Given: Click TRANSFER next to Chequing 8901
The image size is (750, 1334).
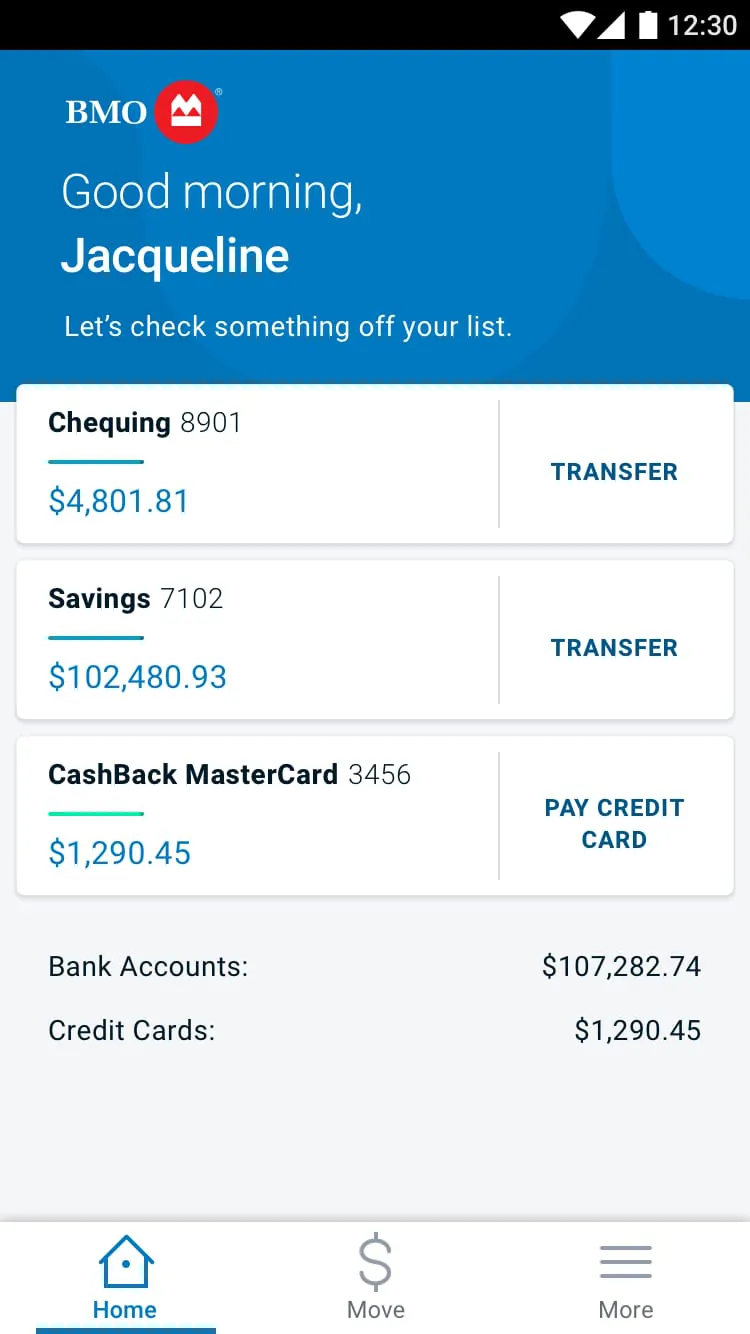Looking at the screenshot, I should (x=614, y=471).
